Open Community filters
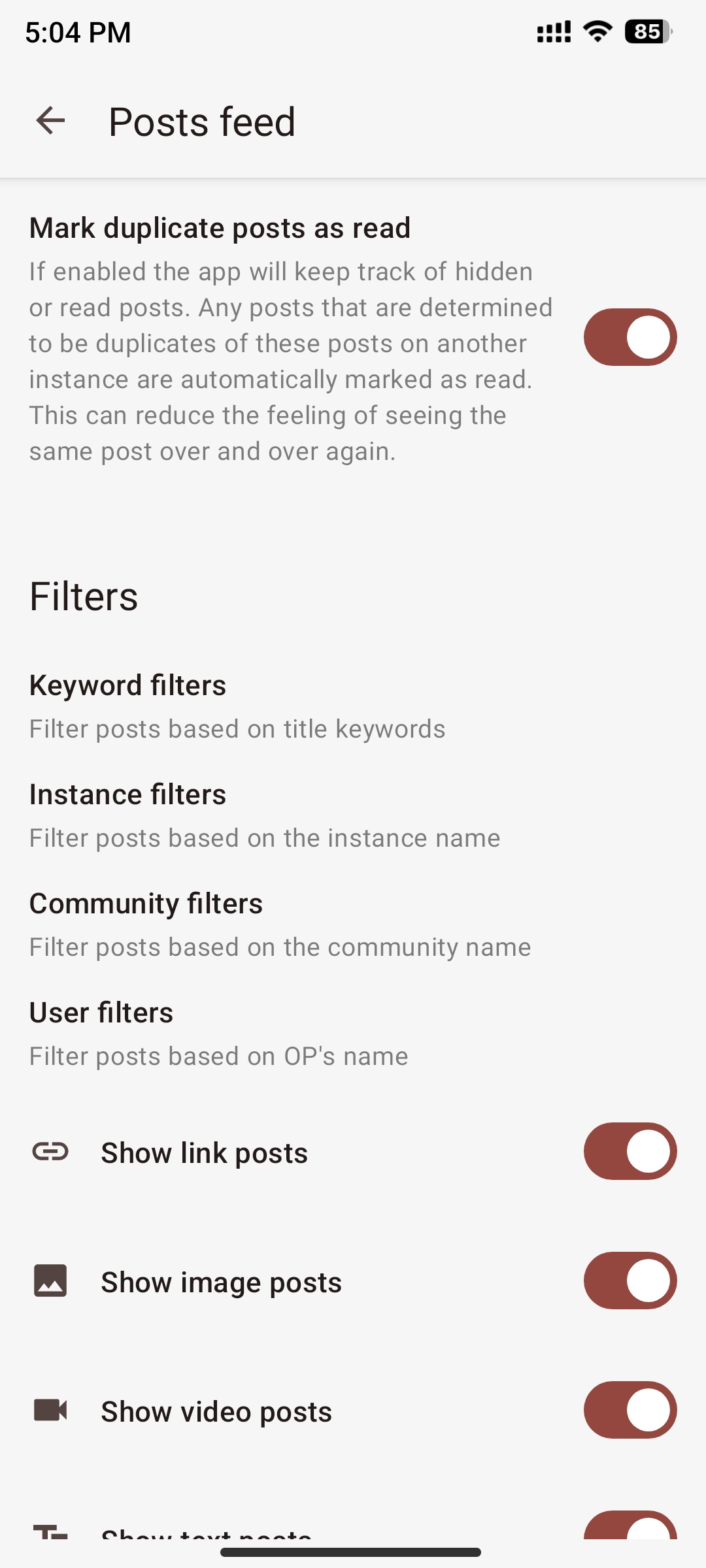706x1568 pixels. point(353,925)
